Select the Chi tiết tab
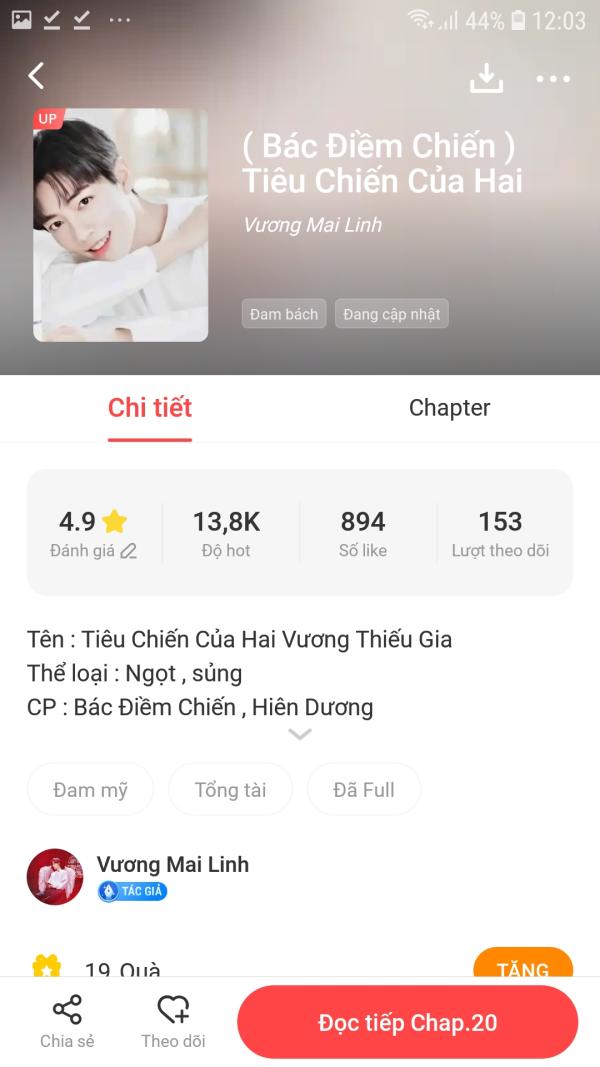 (x=150, y=408)
